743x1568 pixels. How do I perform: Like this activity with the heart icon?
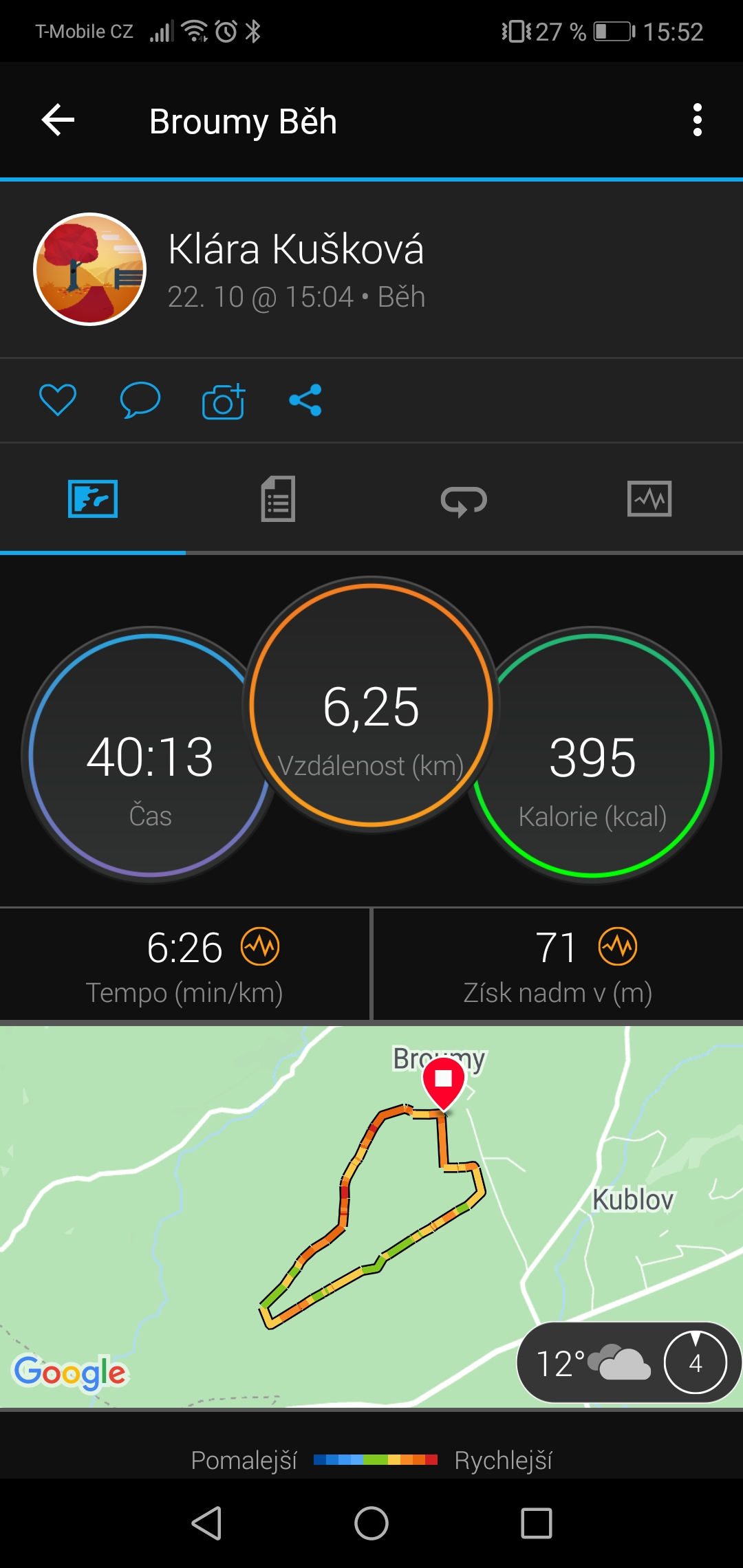pyautogui.click(x=58, y=400)
